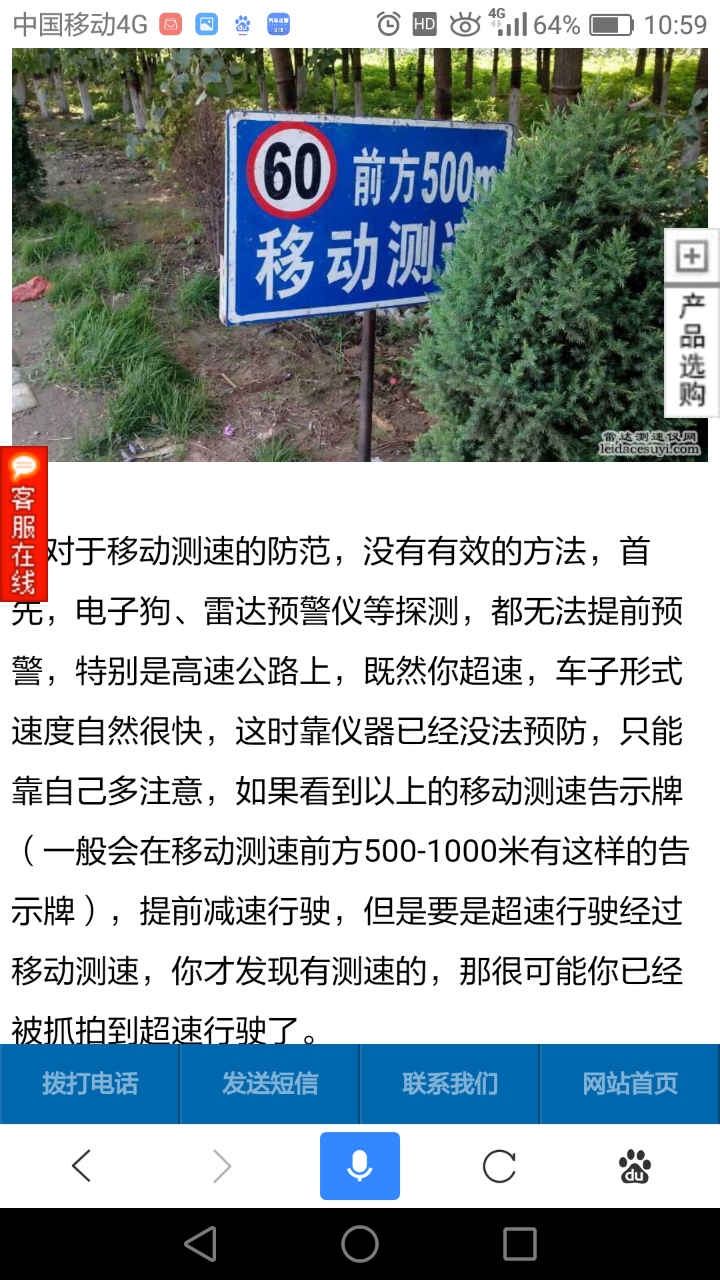Tap the 拨打电话 button

click(90, 1084)
